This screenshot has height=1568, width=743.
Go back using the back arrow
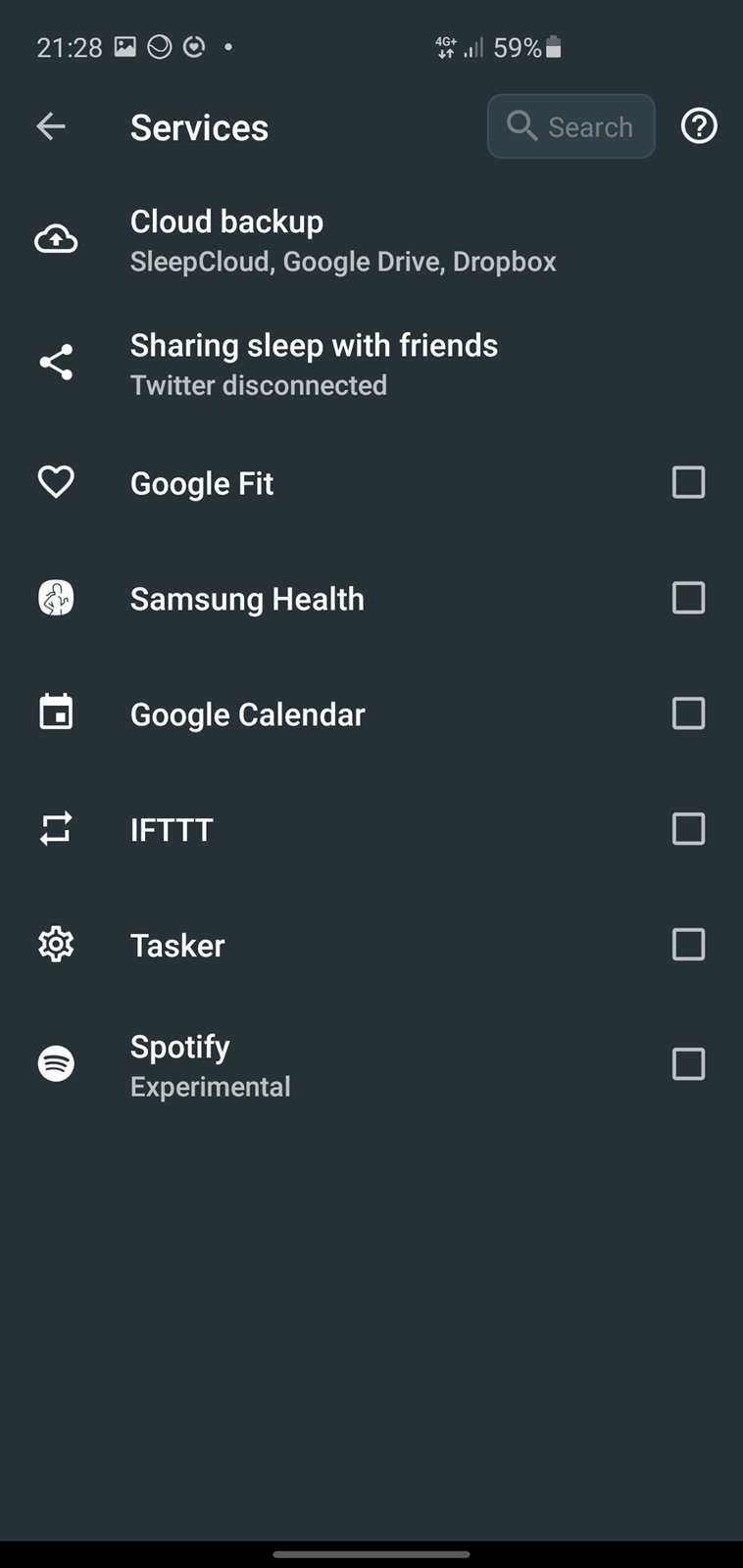pos(51,126)
